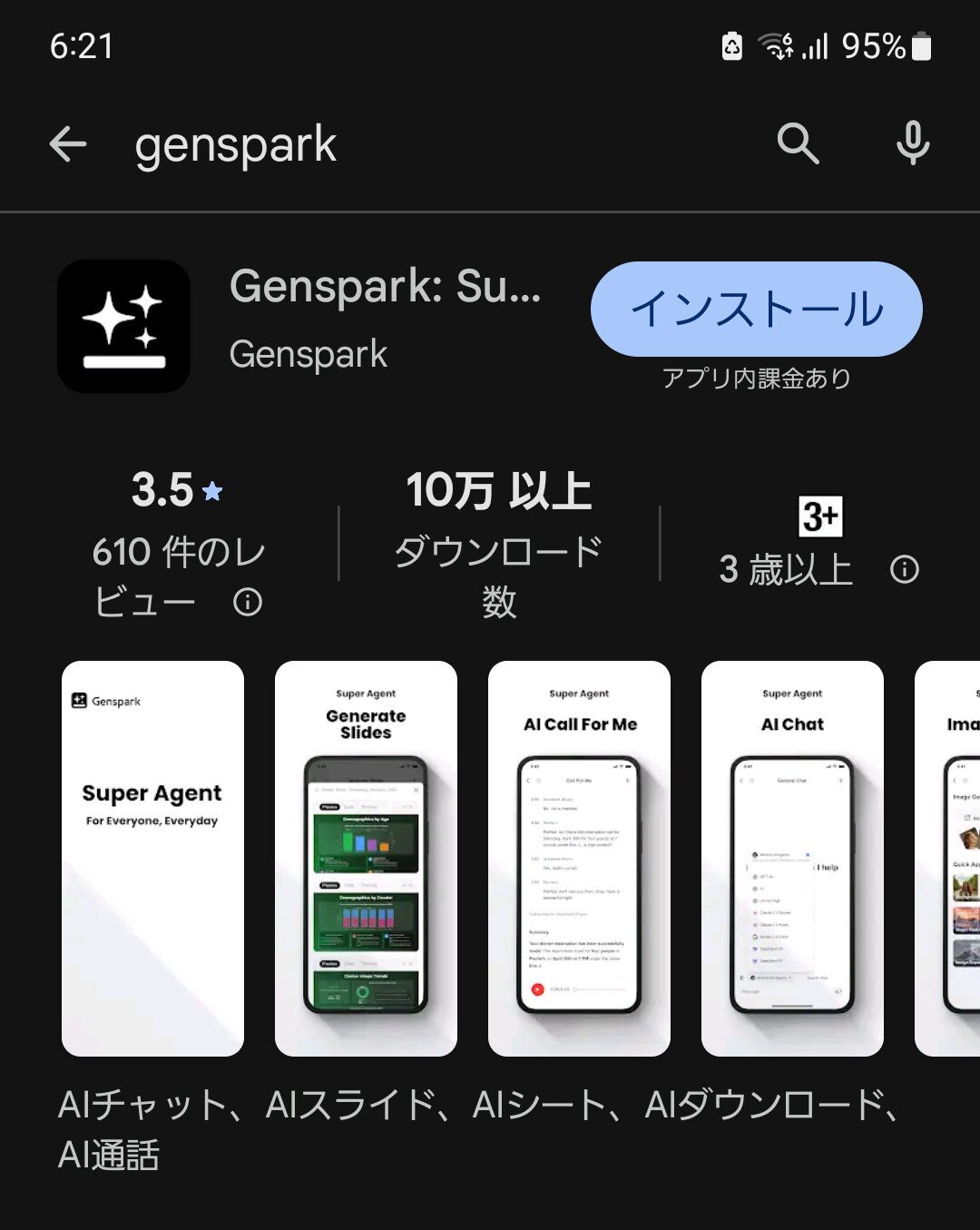Tap the back arrow to leave search results

pyautogui.click(x=68, y=145)
